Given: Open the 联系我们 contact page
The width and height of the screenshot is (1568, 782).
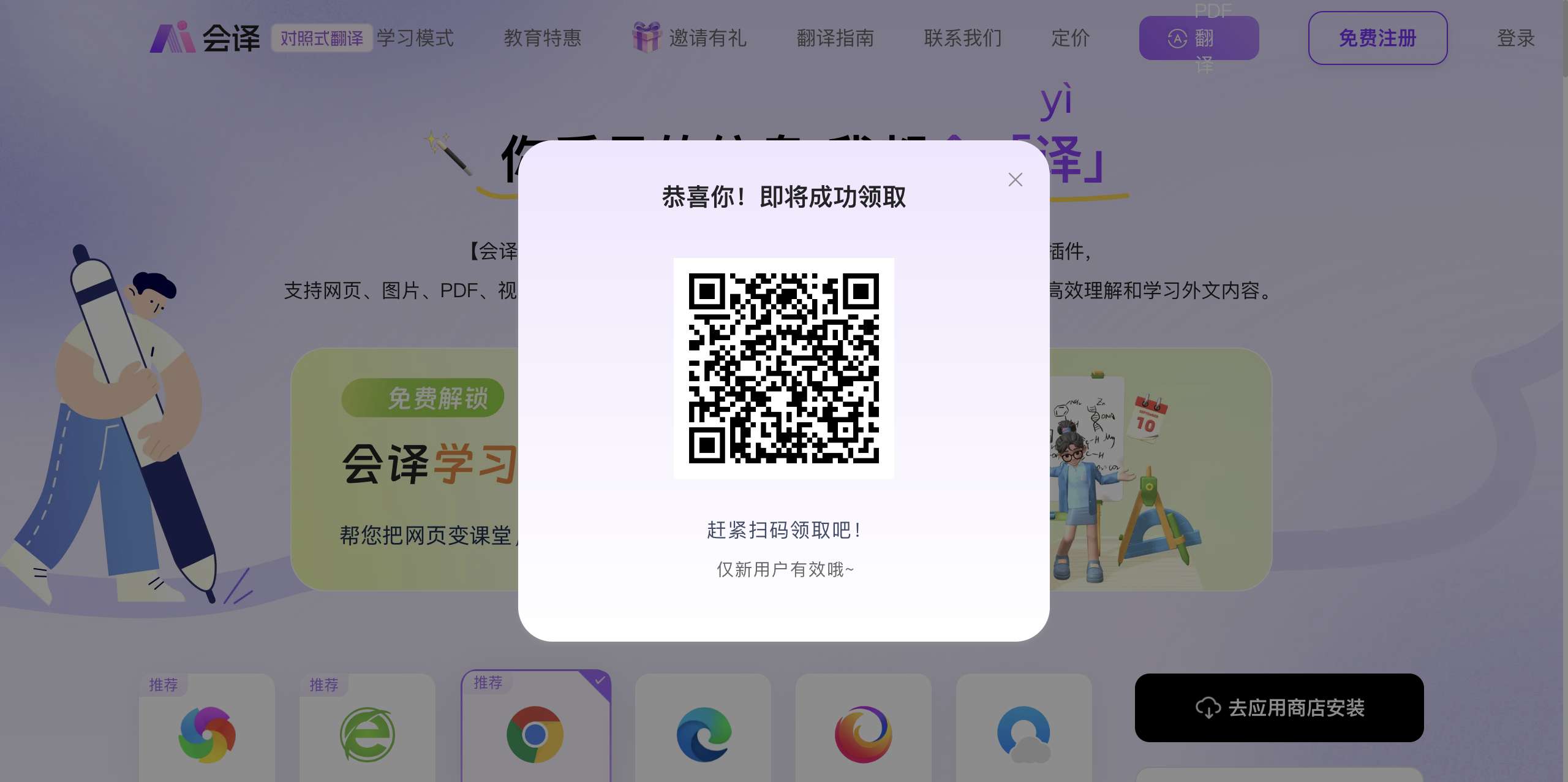Looking at the screenshot, I should pos(962,38).
